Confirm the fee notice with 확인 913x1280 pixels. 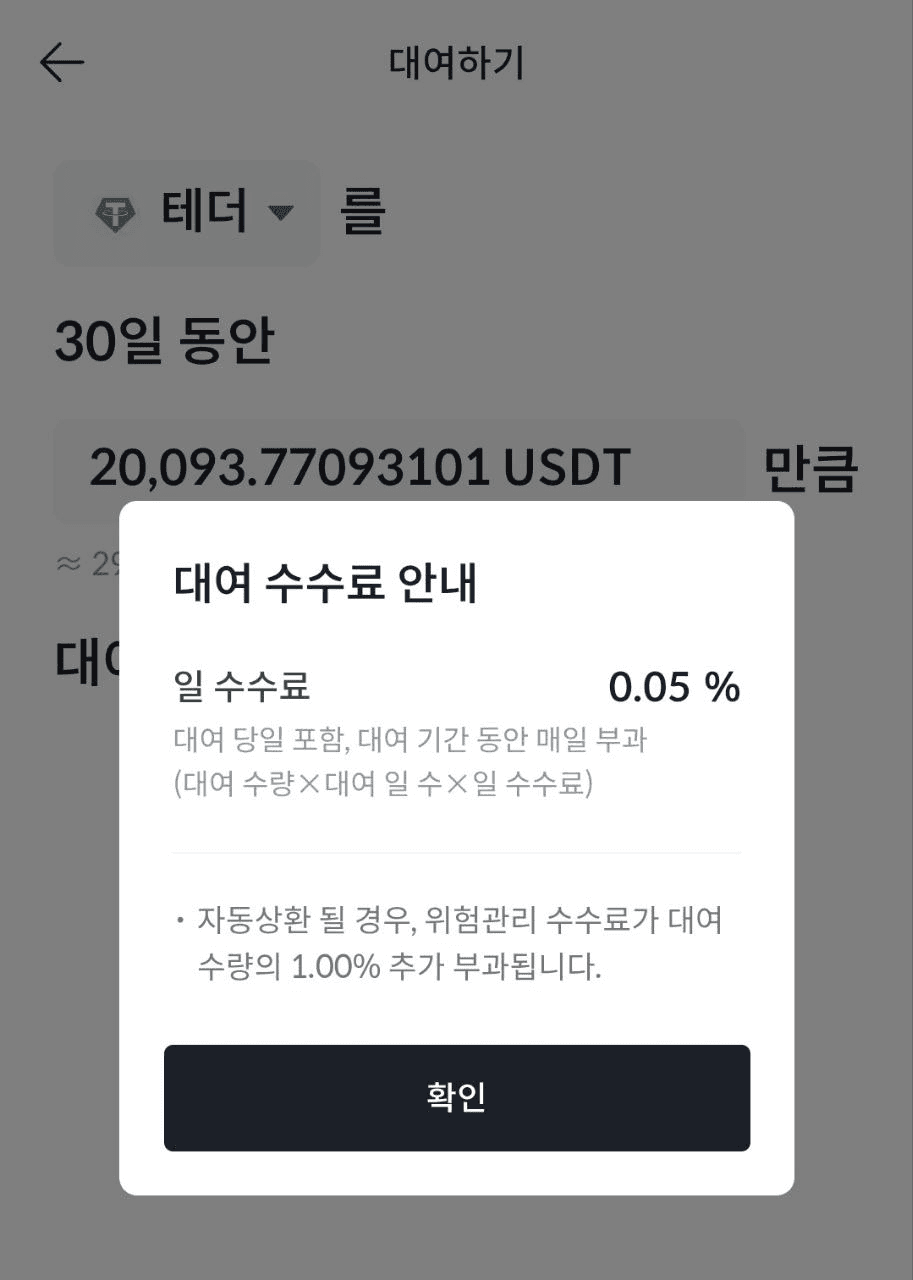click(x=456, y=1097)
